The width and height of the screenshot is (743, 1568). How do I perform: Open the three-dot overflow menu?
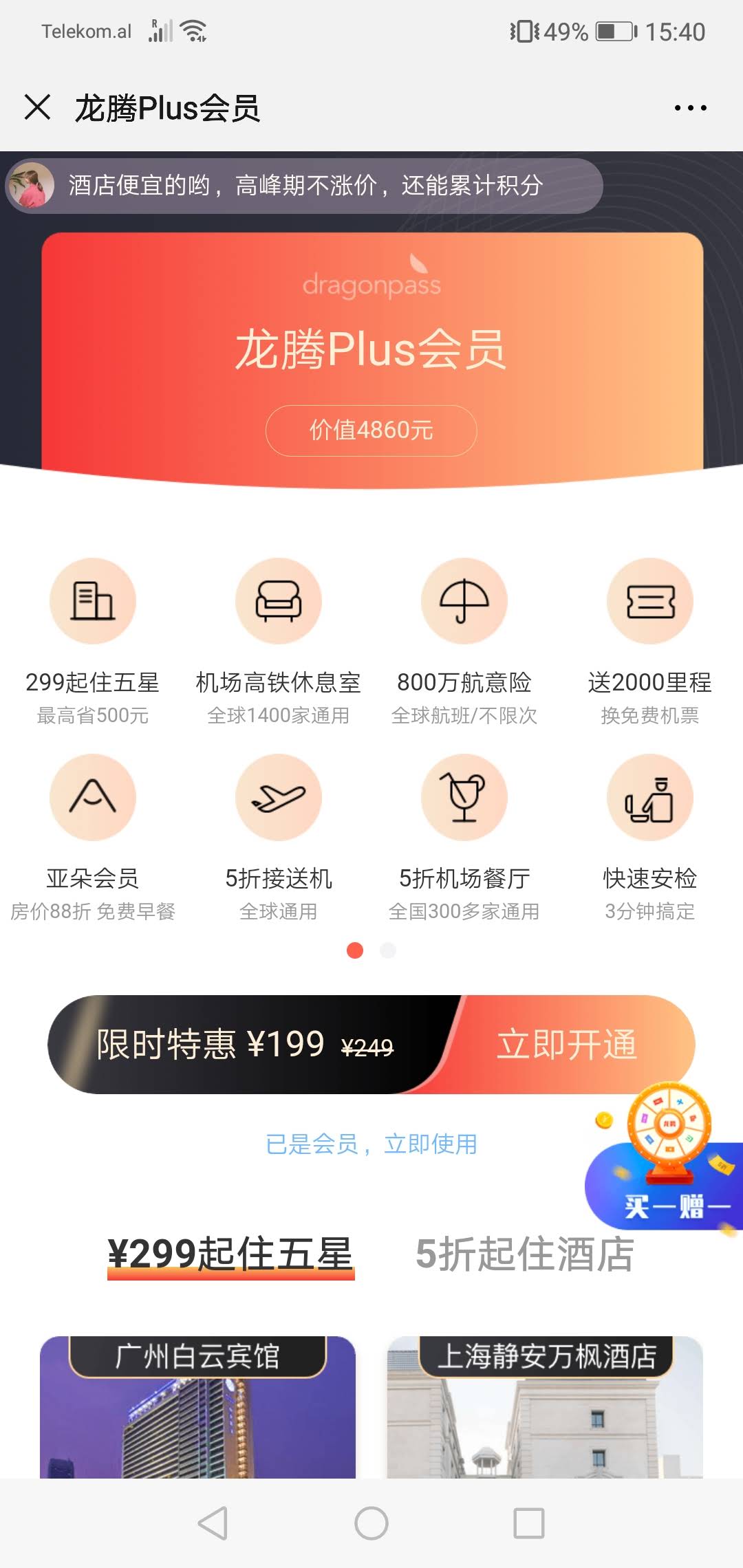click(690, 108)
